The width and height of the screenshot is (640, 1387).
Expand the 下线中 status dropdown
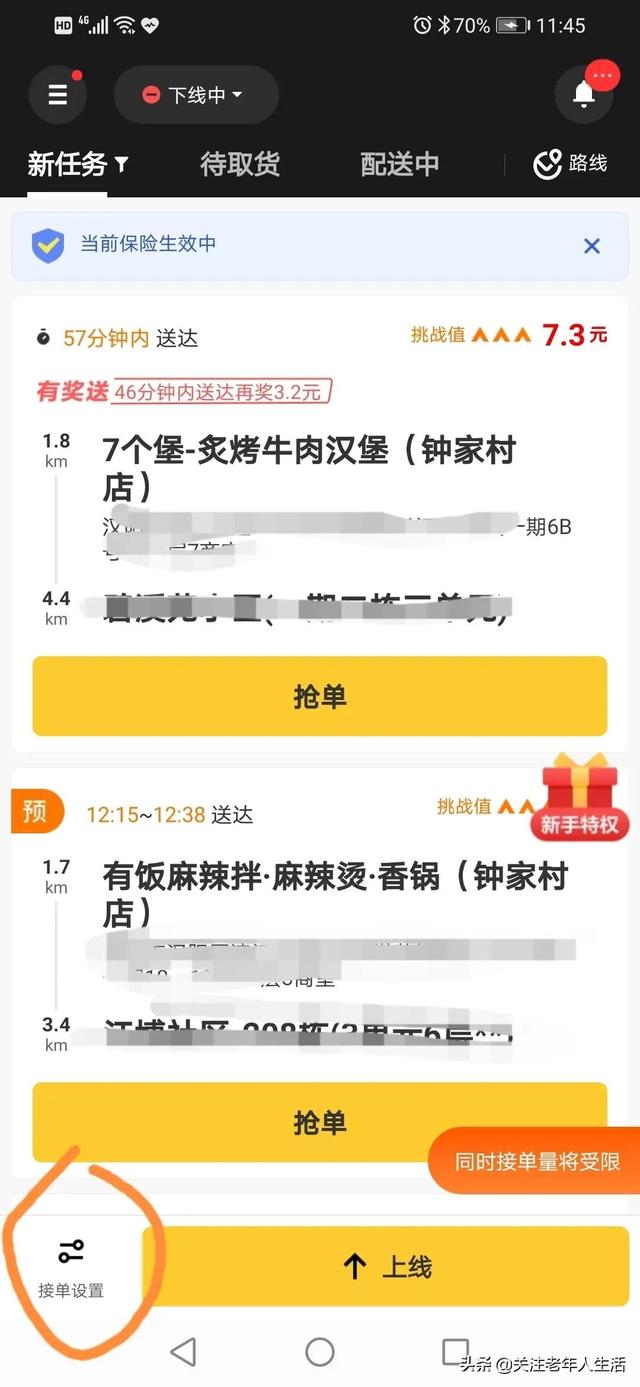196,95
